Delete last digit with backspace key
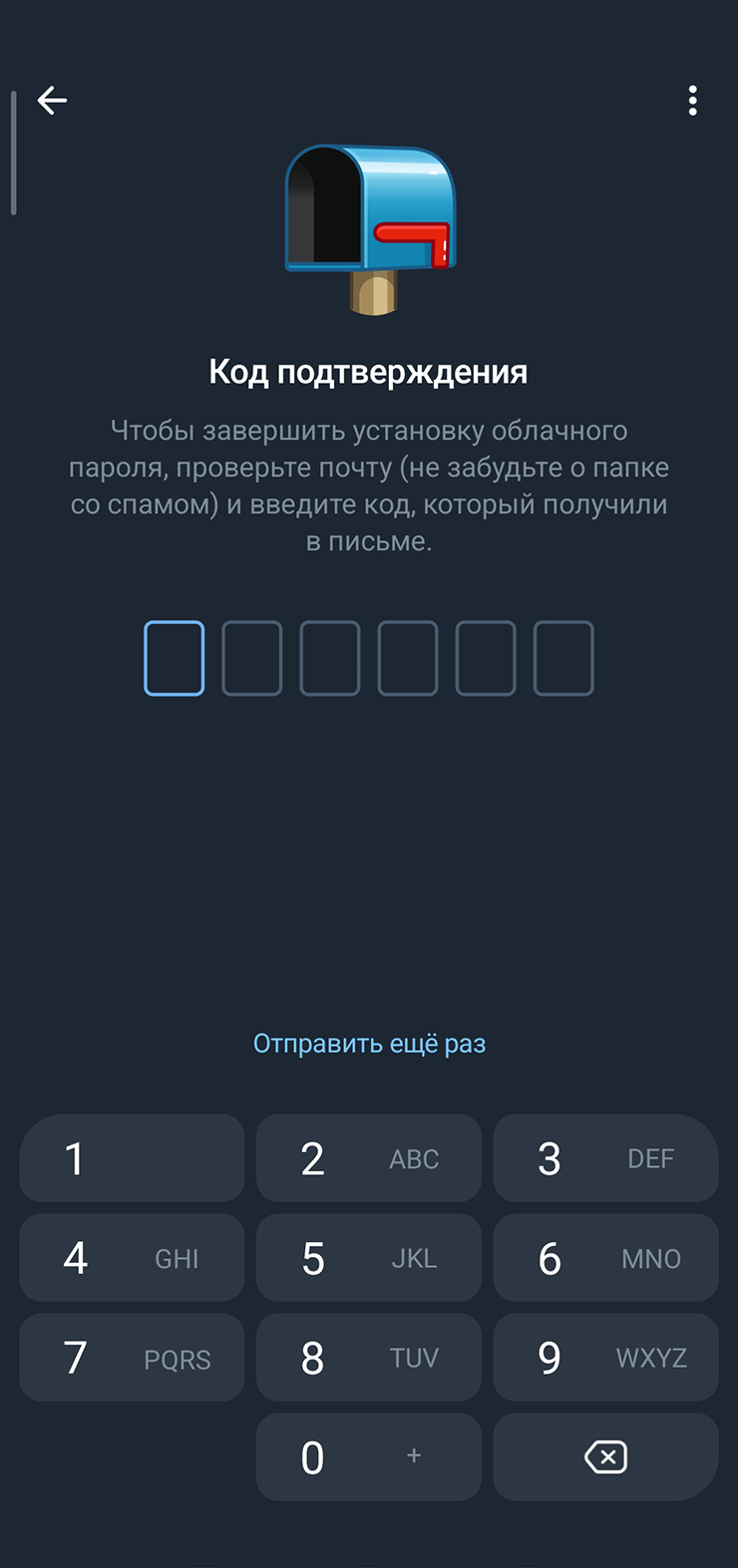 tap(605, 1457)
